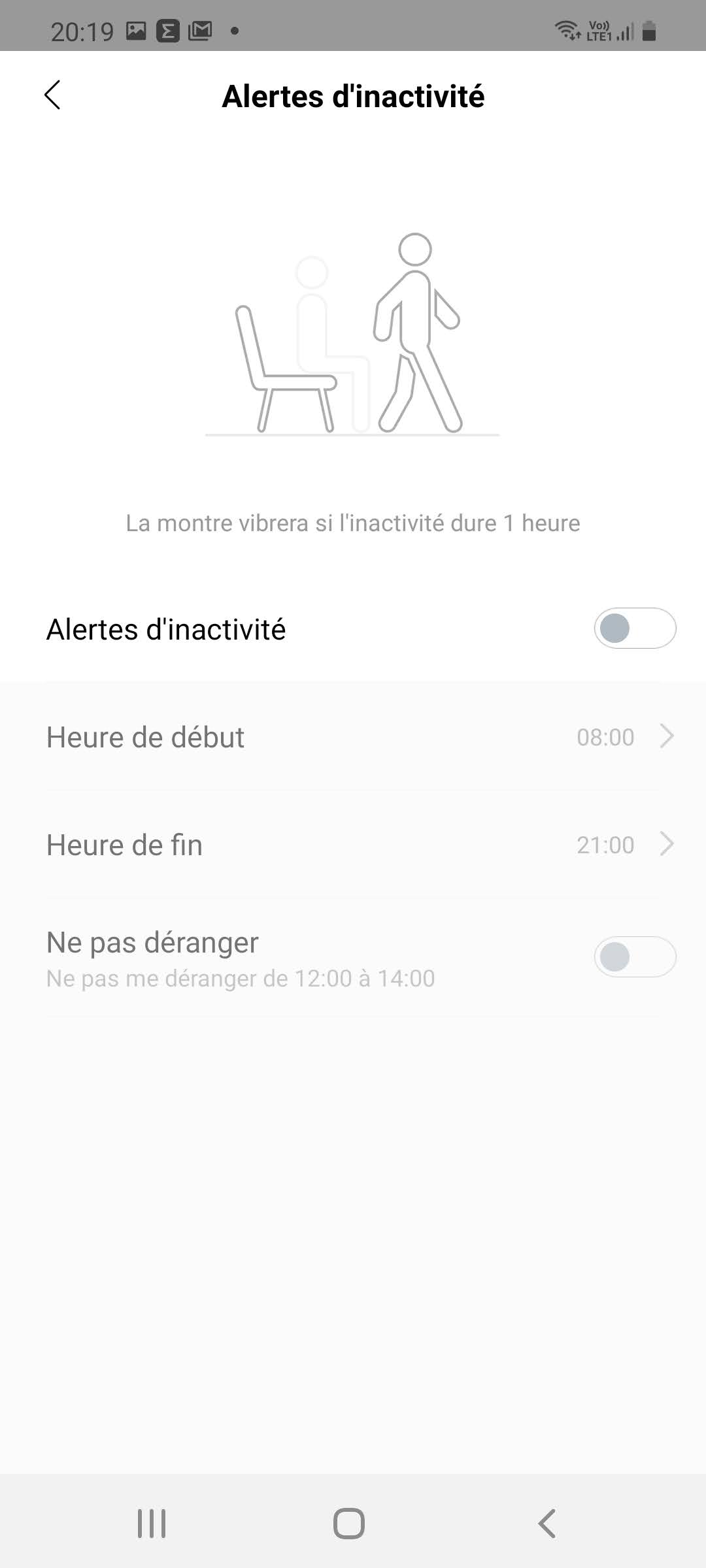The image size is (706, 1568).
Task: Enable the Alertes d'inactivité switch
Action: [x=634, y=629]
